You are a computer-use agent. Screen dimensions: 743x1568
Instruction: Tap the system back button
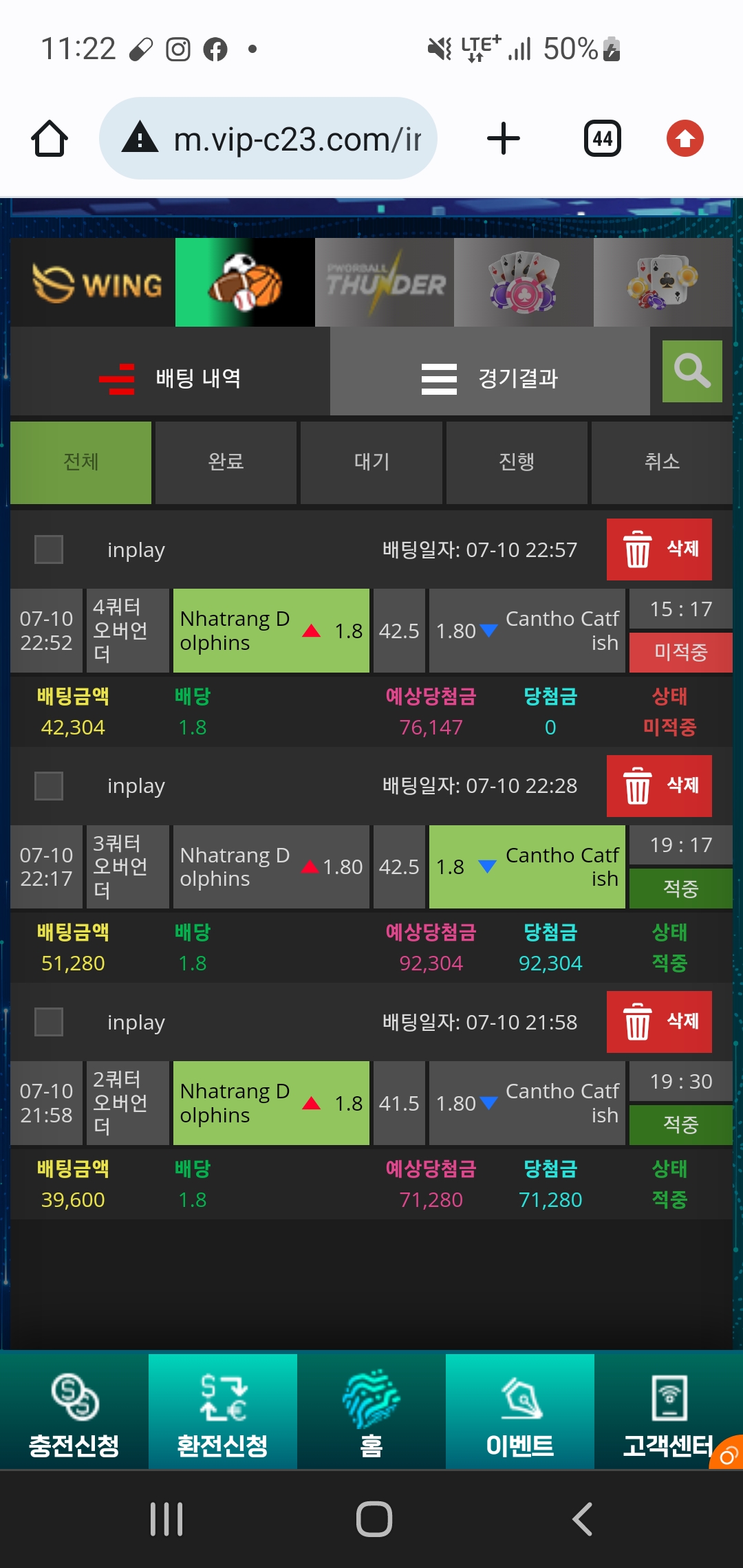tap(582, 1519)
